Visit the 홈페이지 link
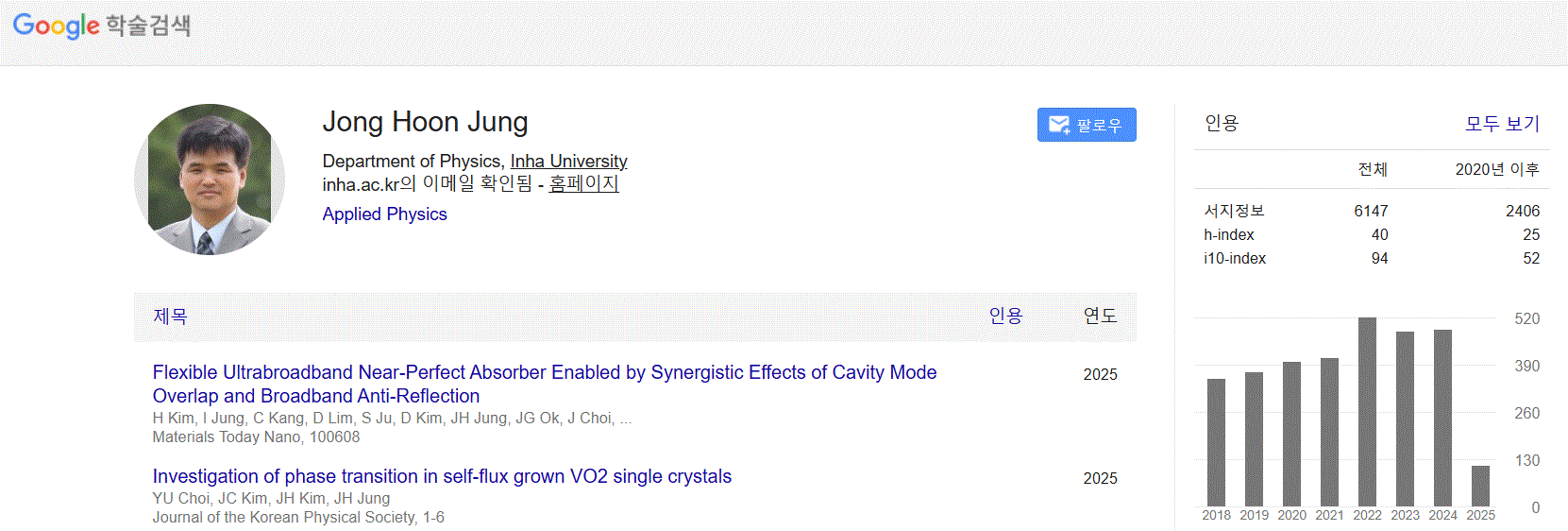The width and height of the screenshot is (1568, 531). coord(583,183)
